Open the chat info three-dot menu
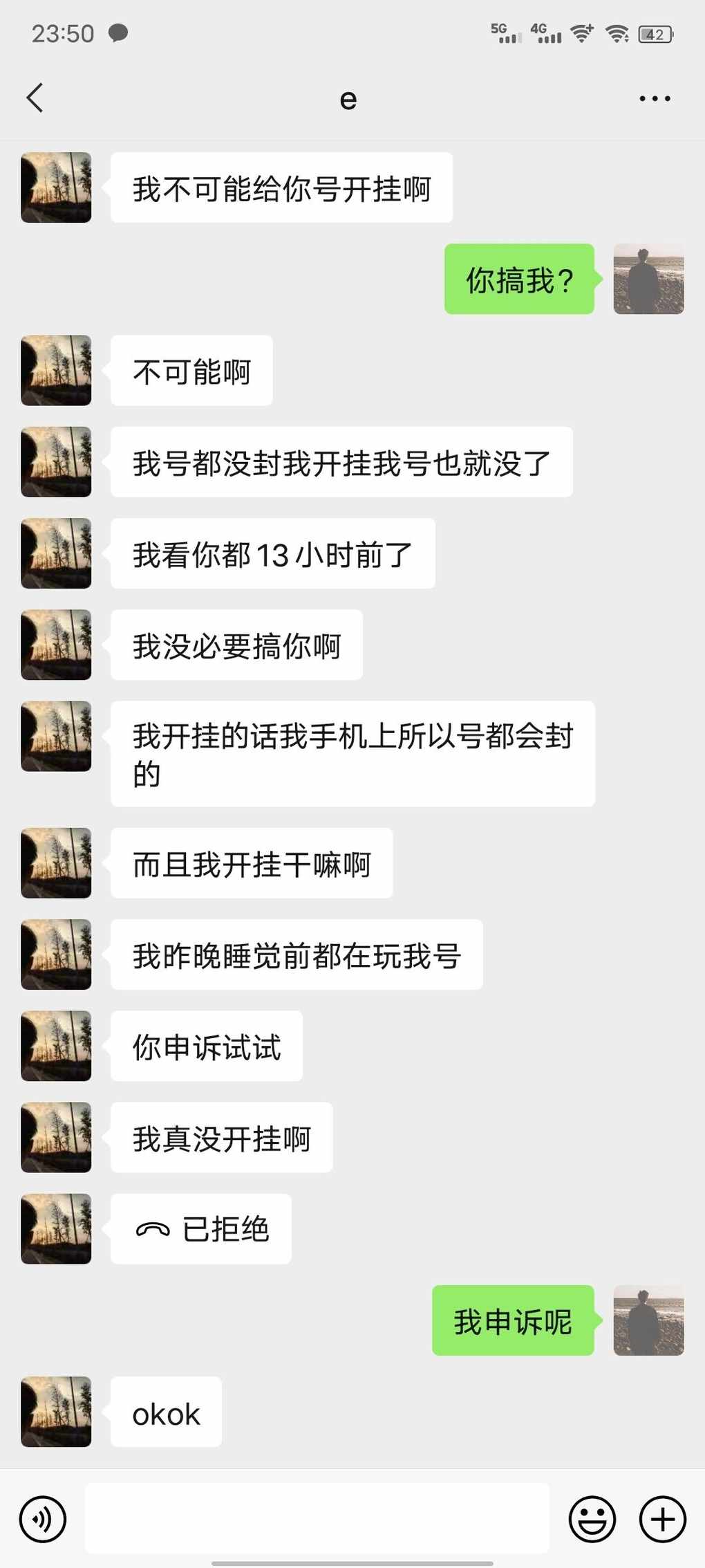 [x=655, y=99]
